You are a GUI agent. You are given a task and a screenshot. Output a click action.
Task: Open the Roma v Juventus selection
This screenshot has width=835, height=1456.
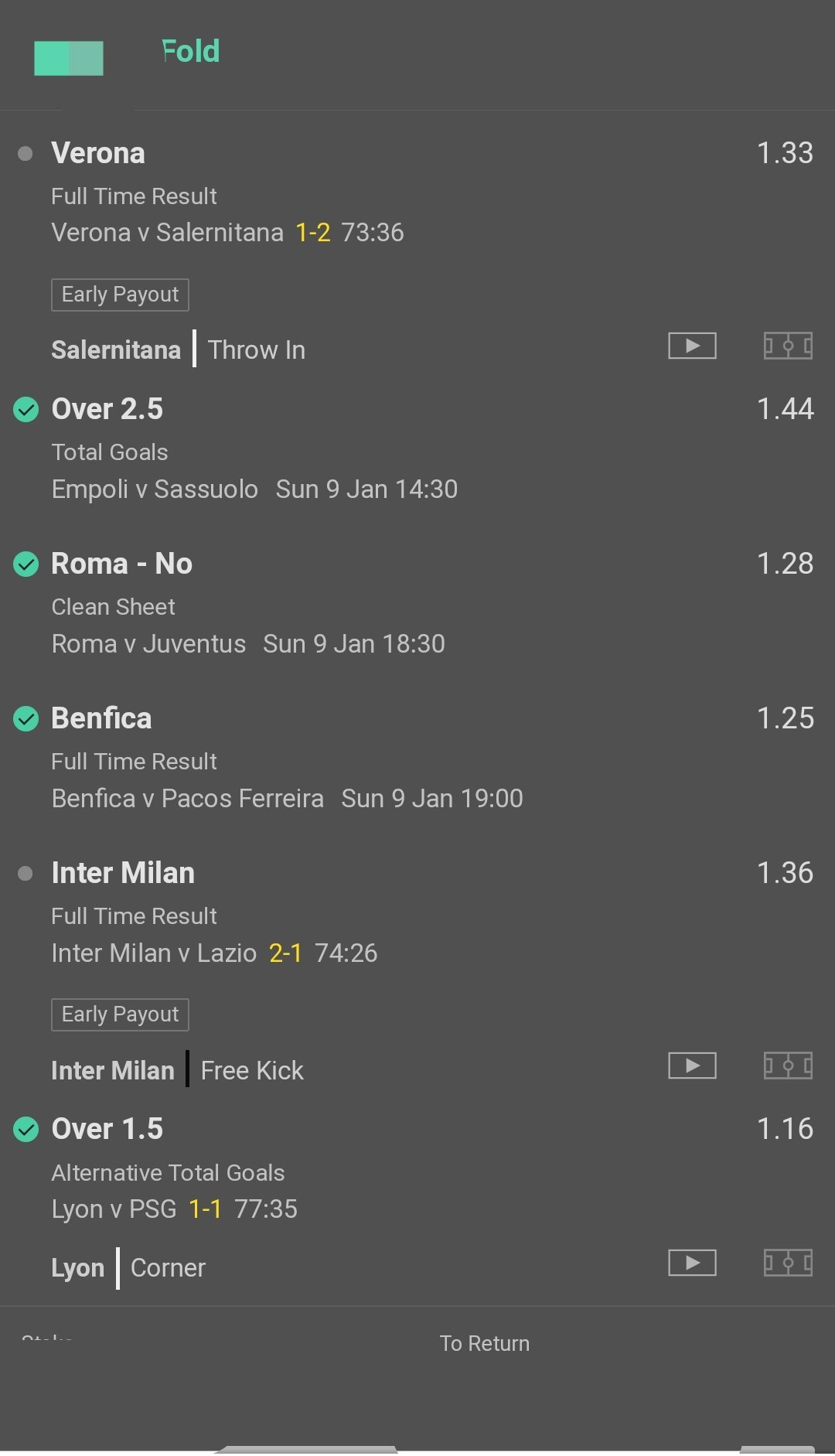(417, 603)
